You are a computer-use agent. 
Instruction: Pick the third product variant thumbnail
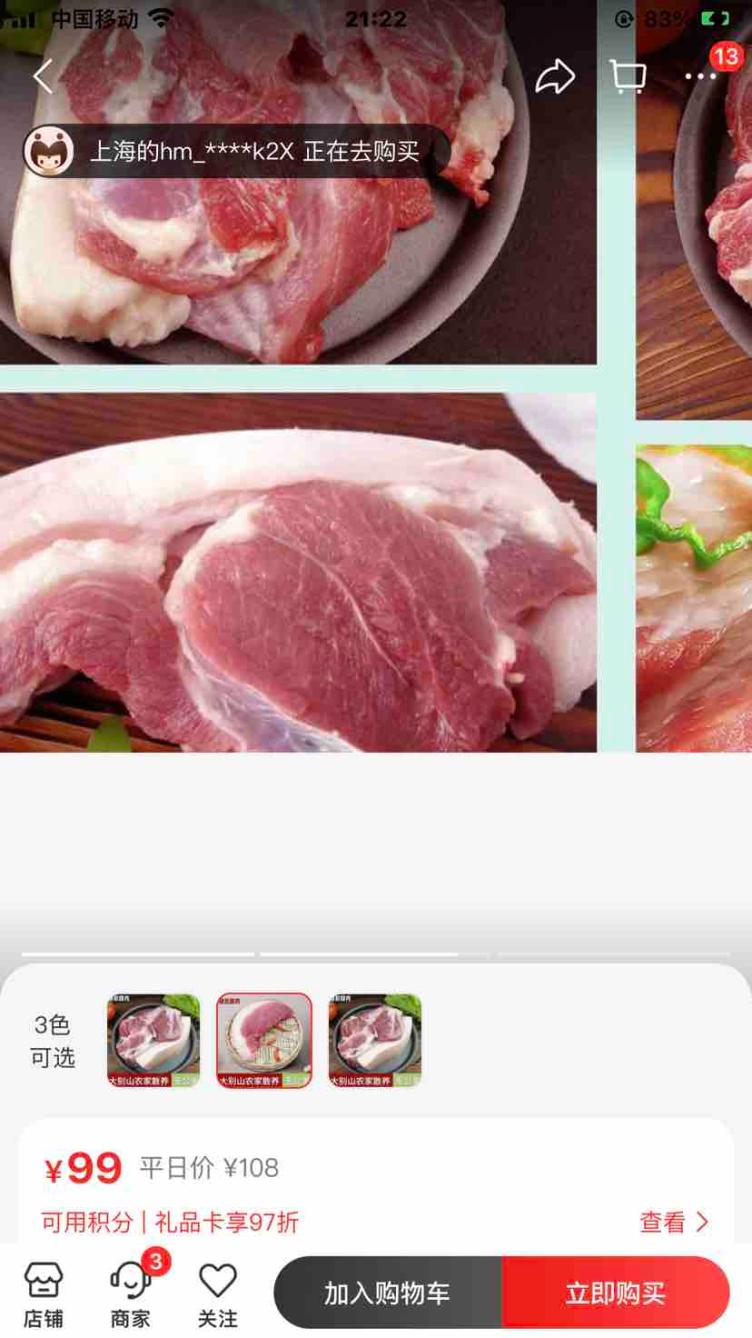coord(375,1040)
